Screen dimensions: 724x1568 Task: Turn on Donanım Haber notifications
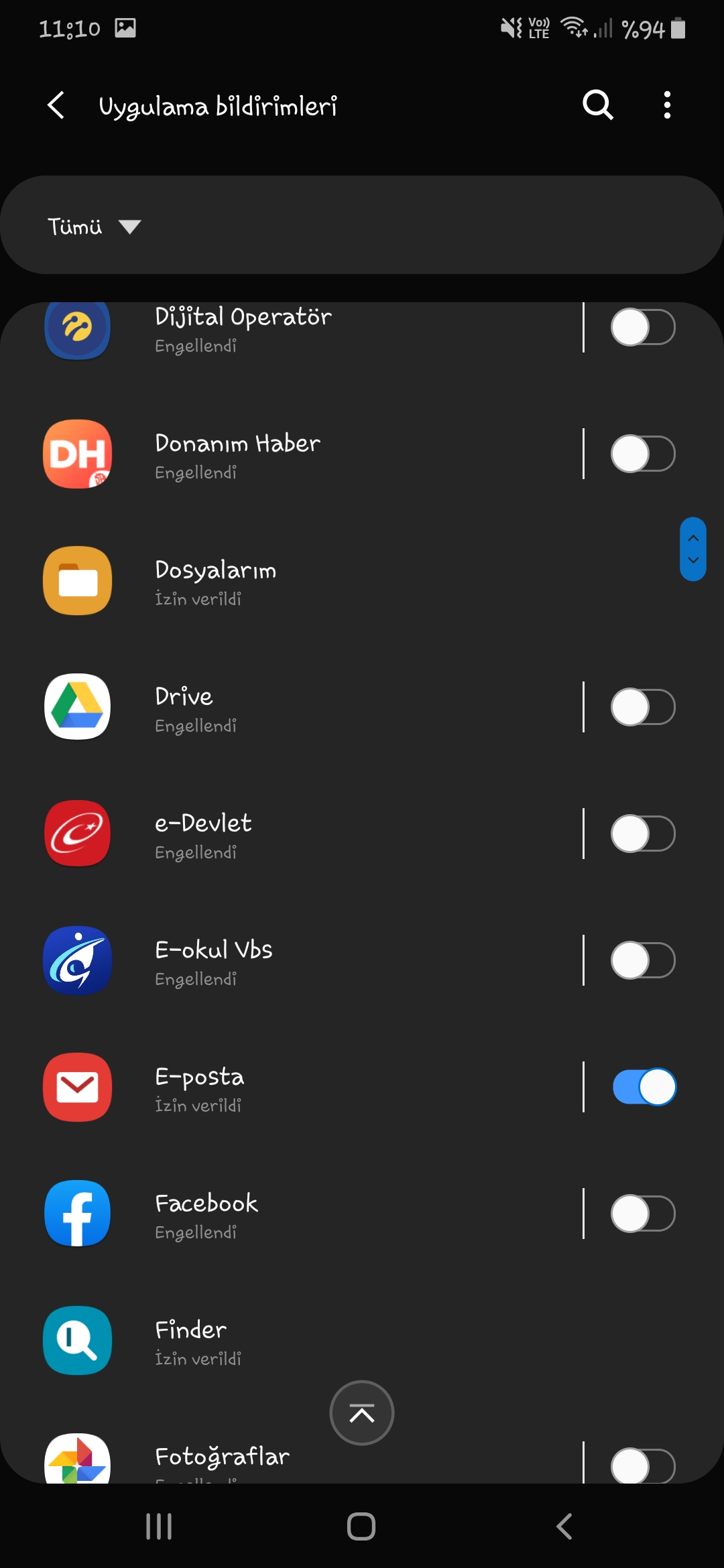[x=643, y=454]
